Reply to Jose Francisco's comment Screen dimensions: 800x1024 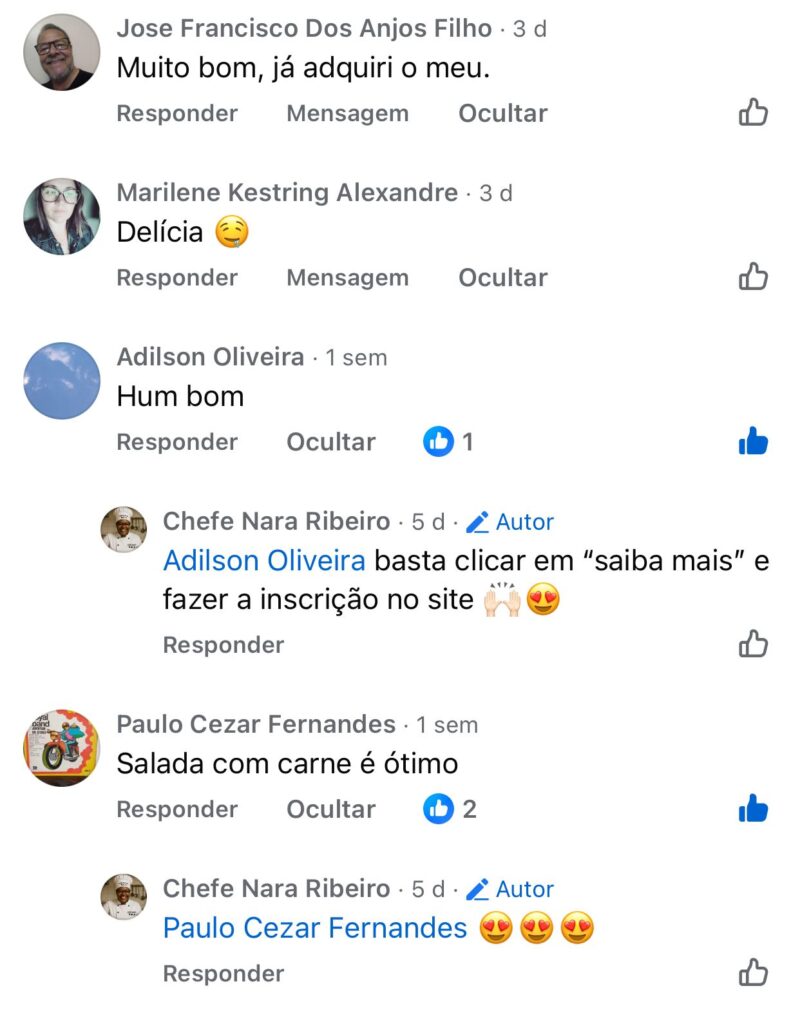click(177, 113)
